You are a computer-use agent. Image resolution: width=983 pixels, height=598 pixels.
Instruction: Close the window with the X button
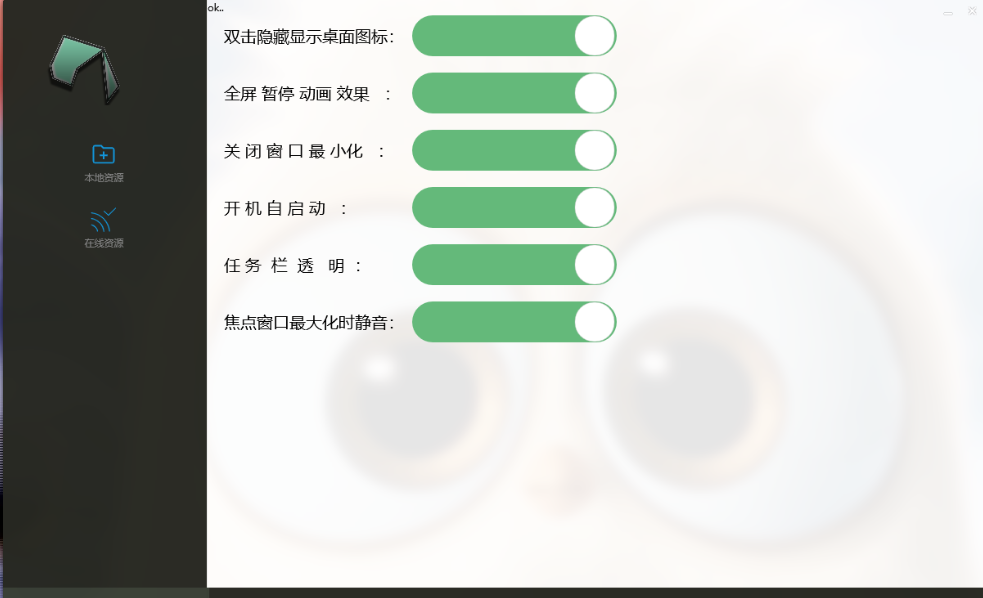coord(971,11)
